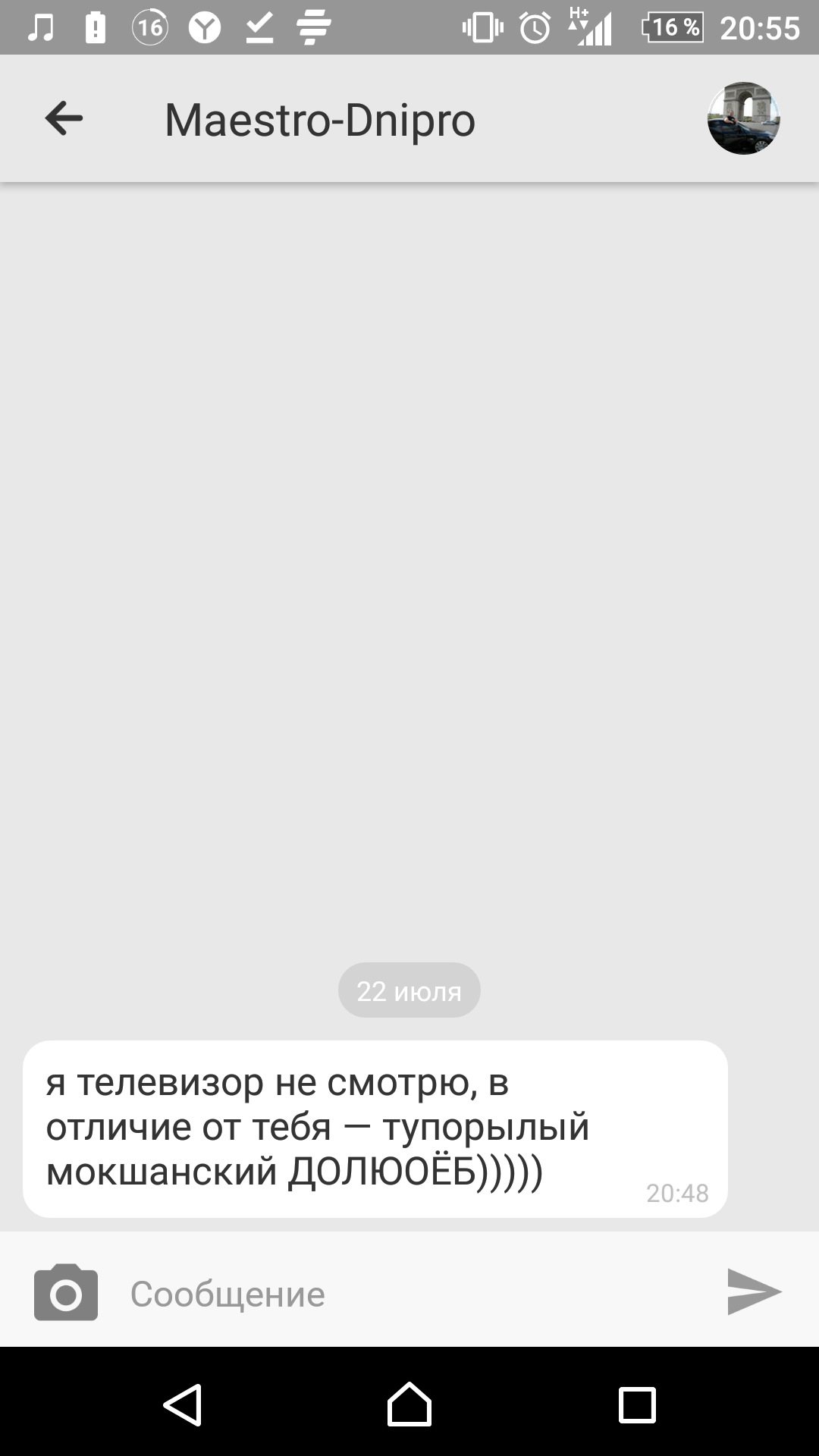The width and height of the screenshot is (819, 1456).
Task: Open the recent apps overview
Action: point(637,1404)
